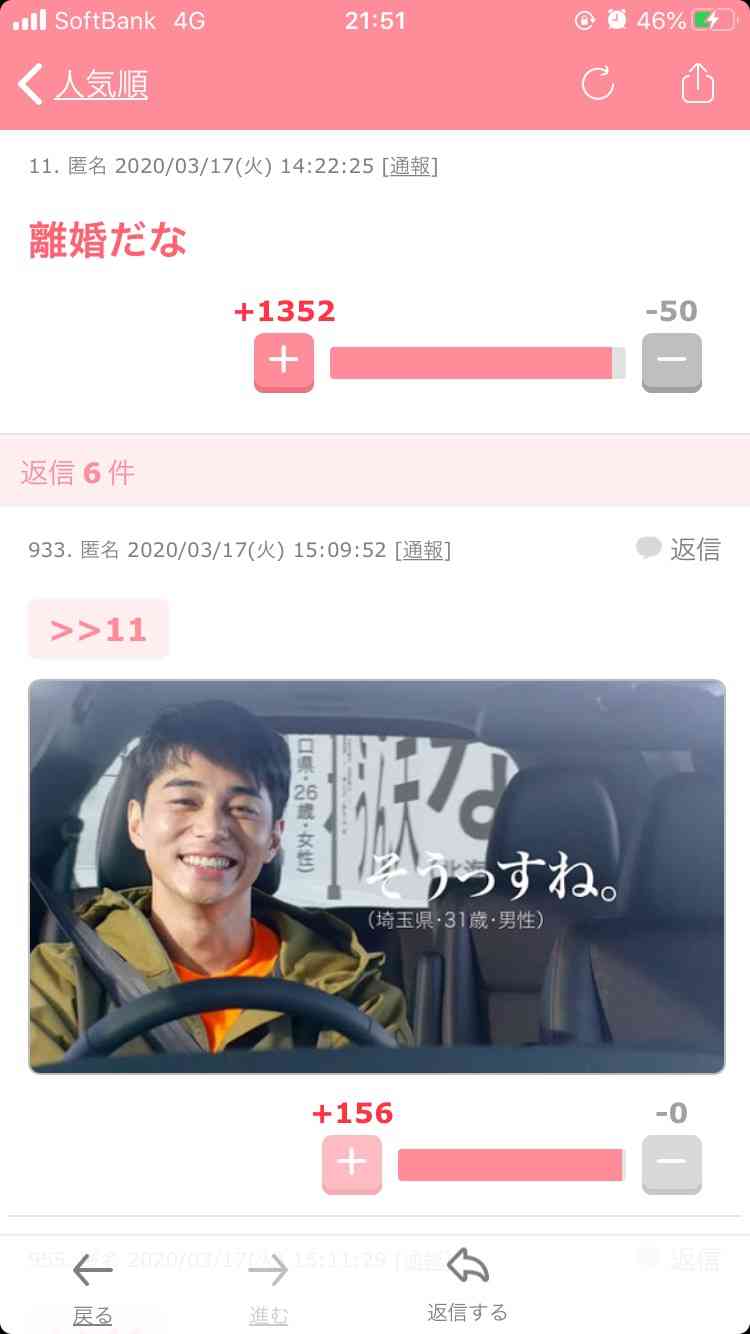The height and width of the screenshot is (1334, 750).
Task: Upvote comment 11 with plus button
Action: coord(284,362)
